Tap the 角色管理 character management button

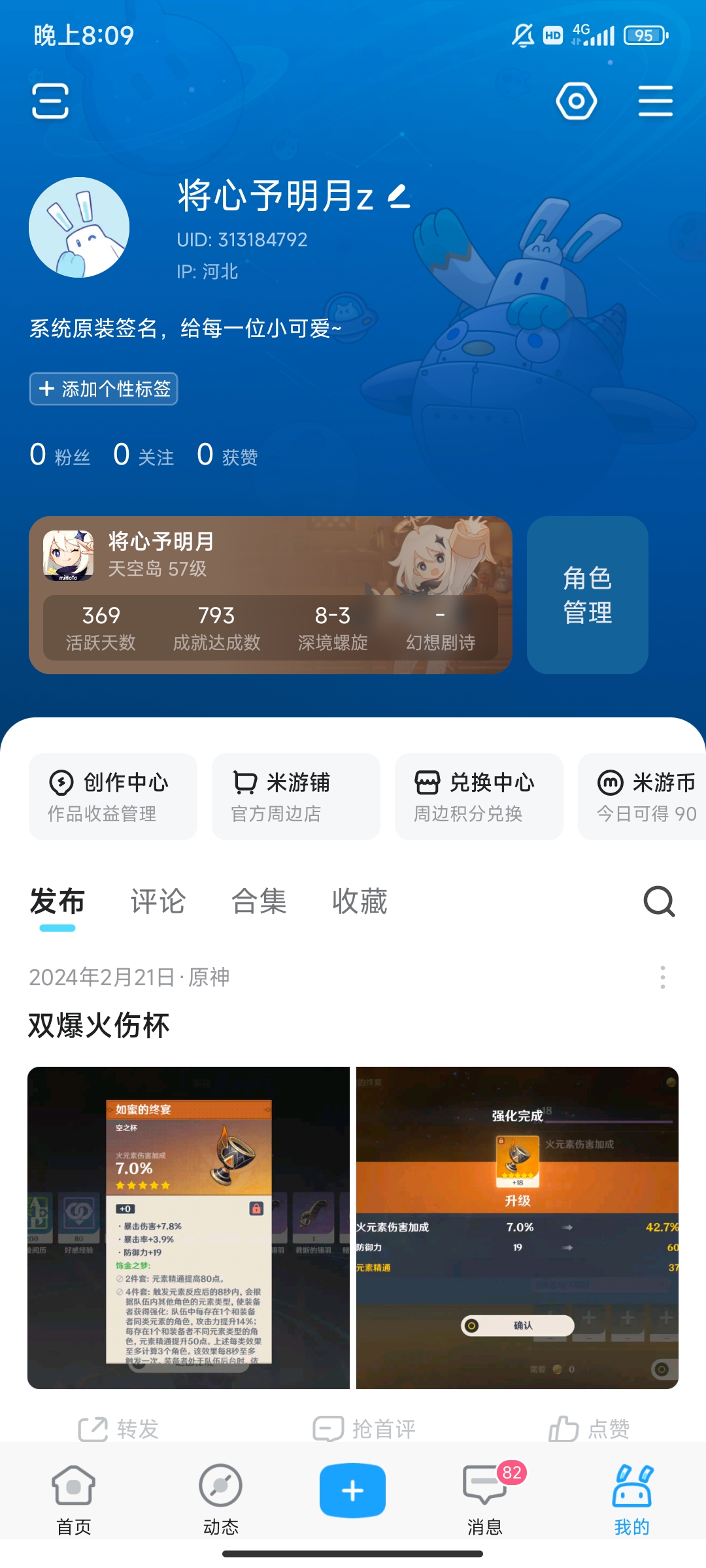point(587,595)
